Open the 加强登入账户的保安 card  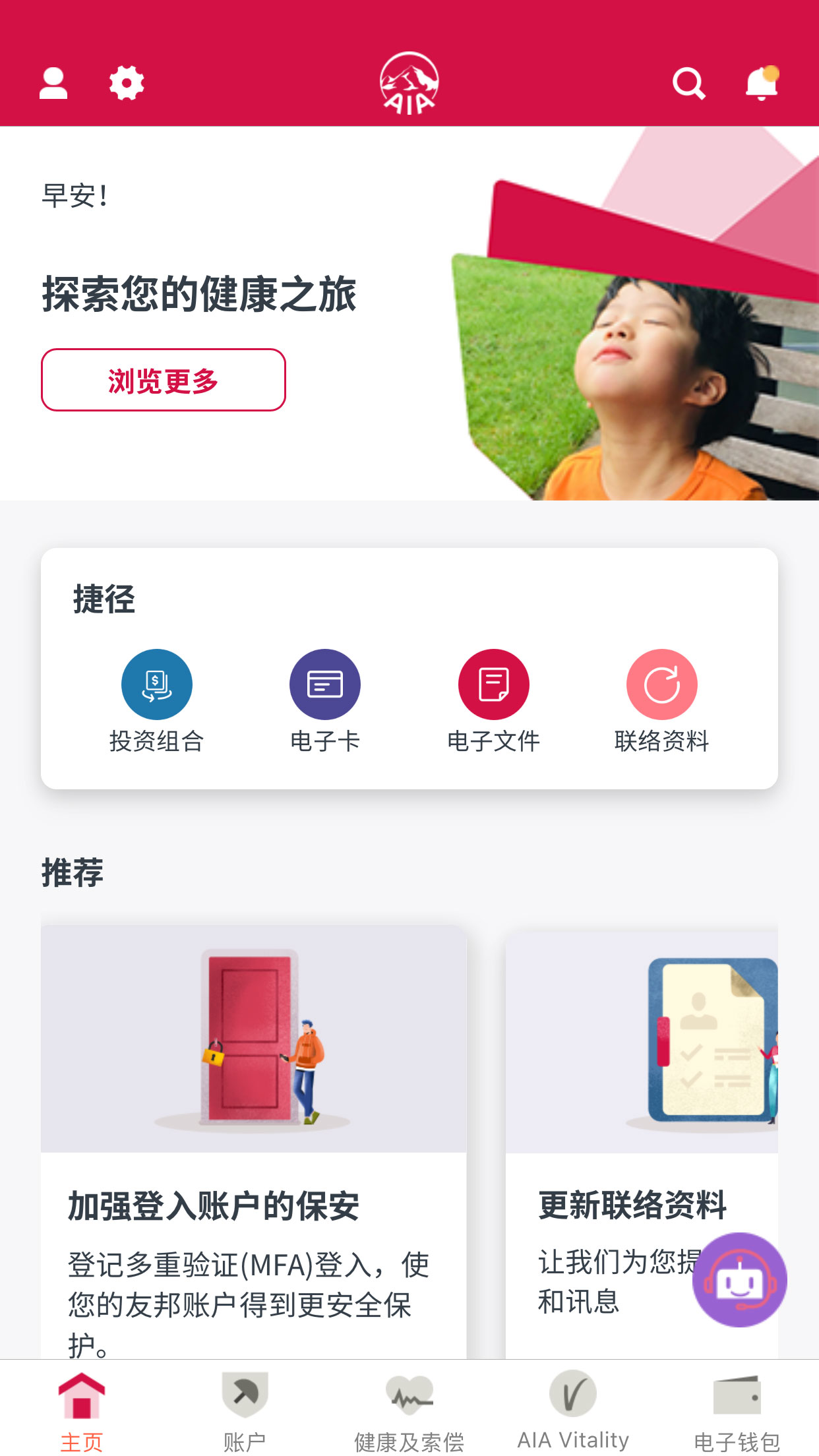pyautogui.click(x=253, y=1141)
